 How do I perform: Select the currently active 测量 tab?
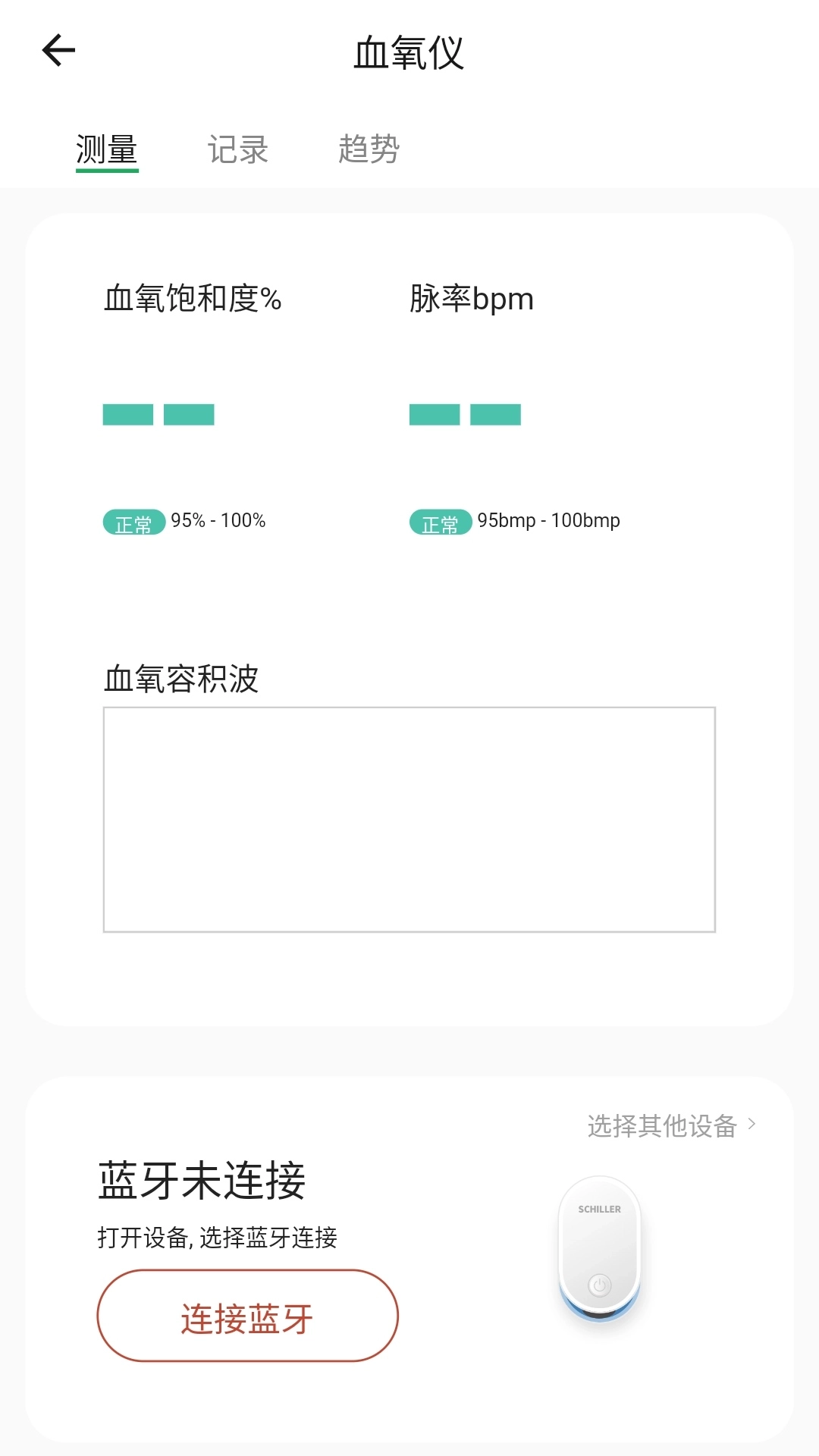pyautogui.click(x=107, y=149)
